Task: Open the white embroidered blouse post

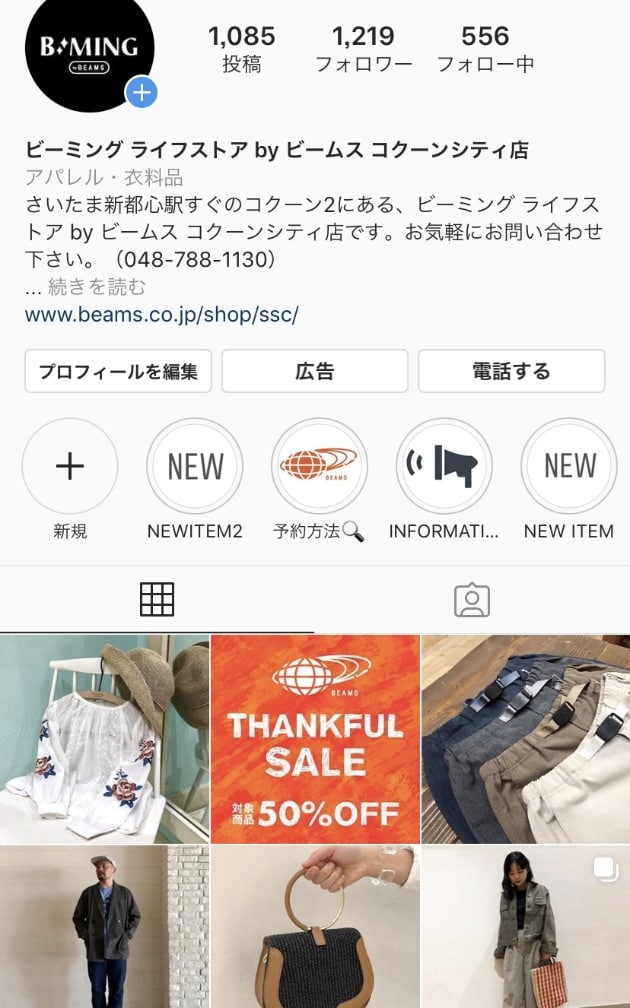Action: [104, 739]
